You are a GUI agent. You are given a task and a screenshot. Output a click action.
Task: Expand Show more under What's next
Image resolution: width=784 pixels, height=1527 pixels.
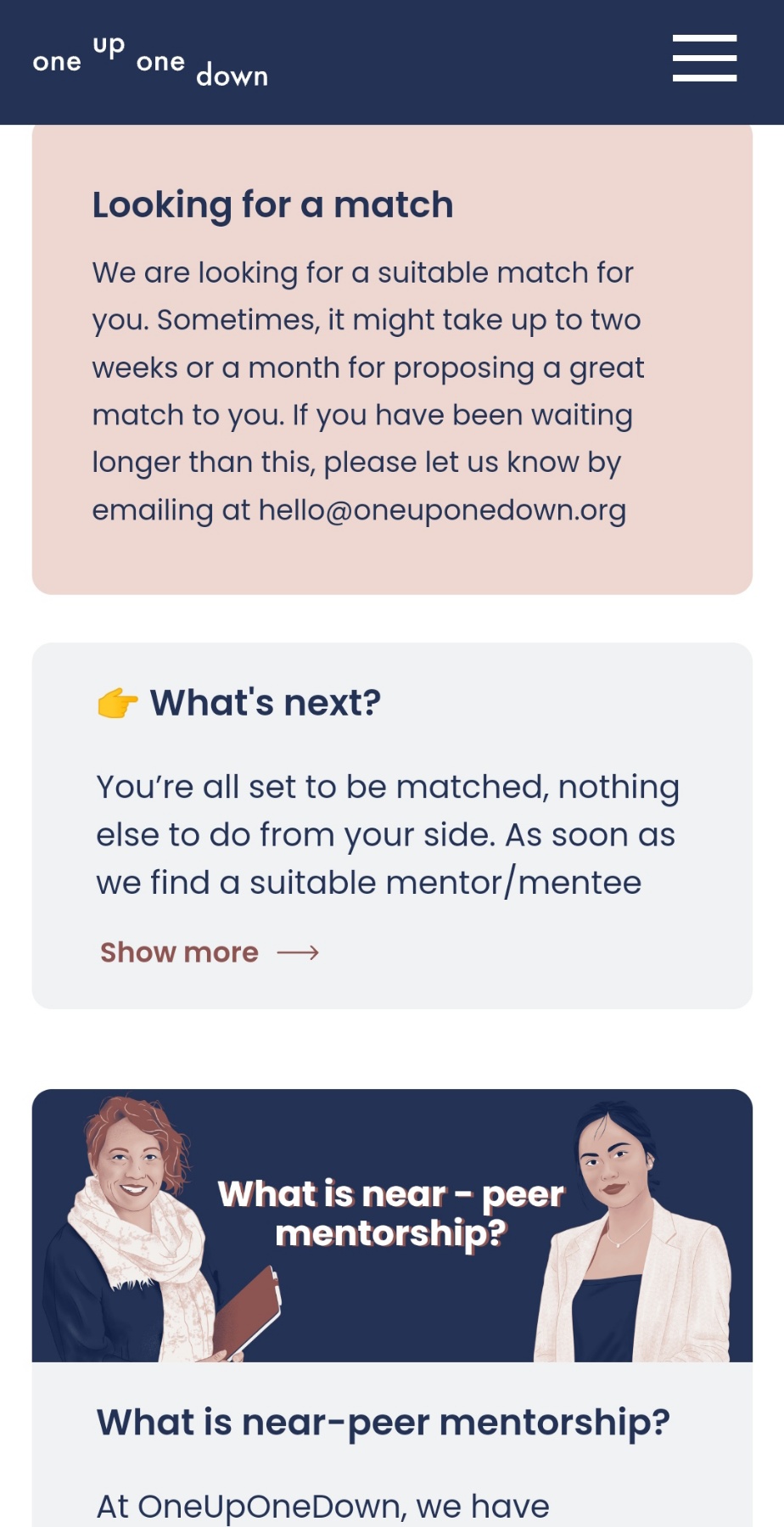pos(210,952)
